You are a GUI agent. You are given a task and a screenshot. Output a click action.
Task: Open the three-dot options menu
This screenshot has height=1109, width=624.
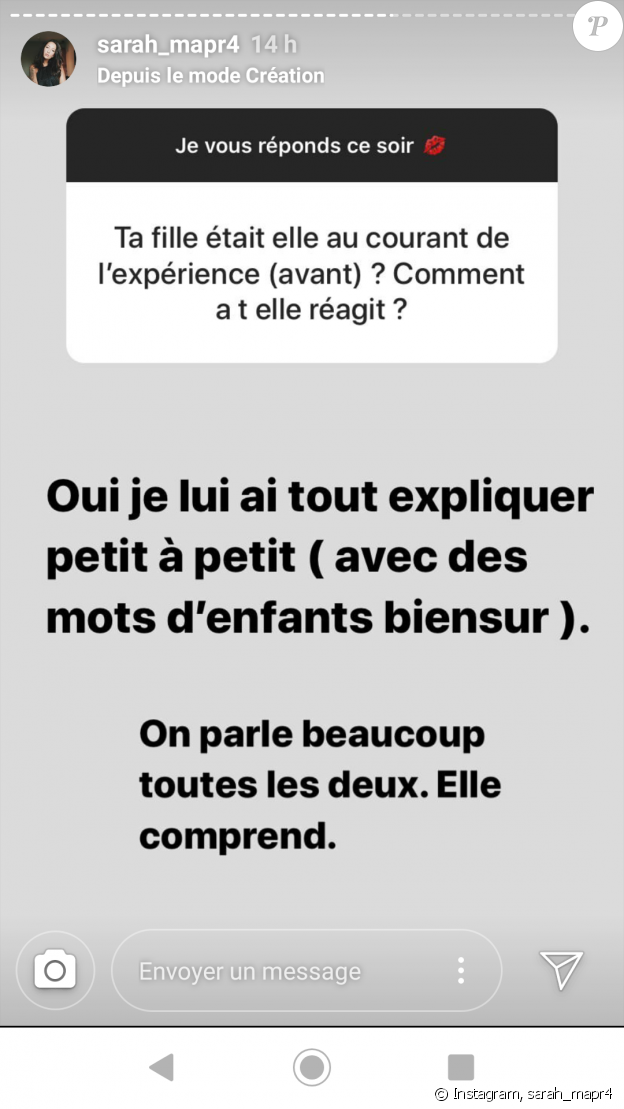pos(461,970)
